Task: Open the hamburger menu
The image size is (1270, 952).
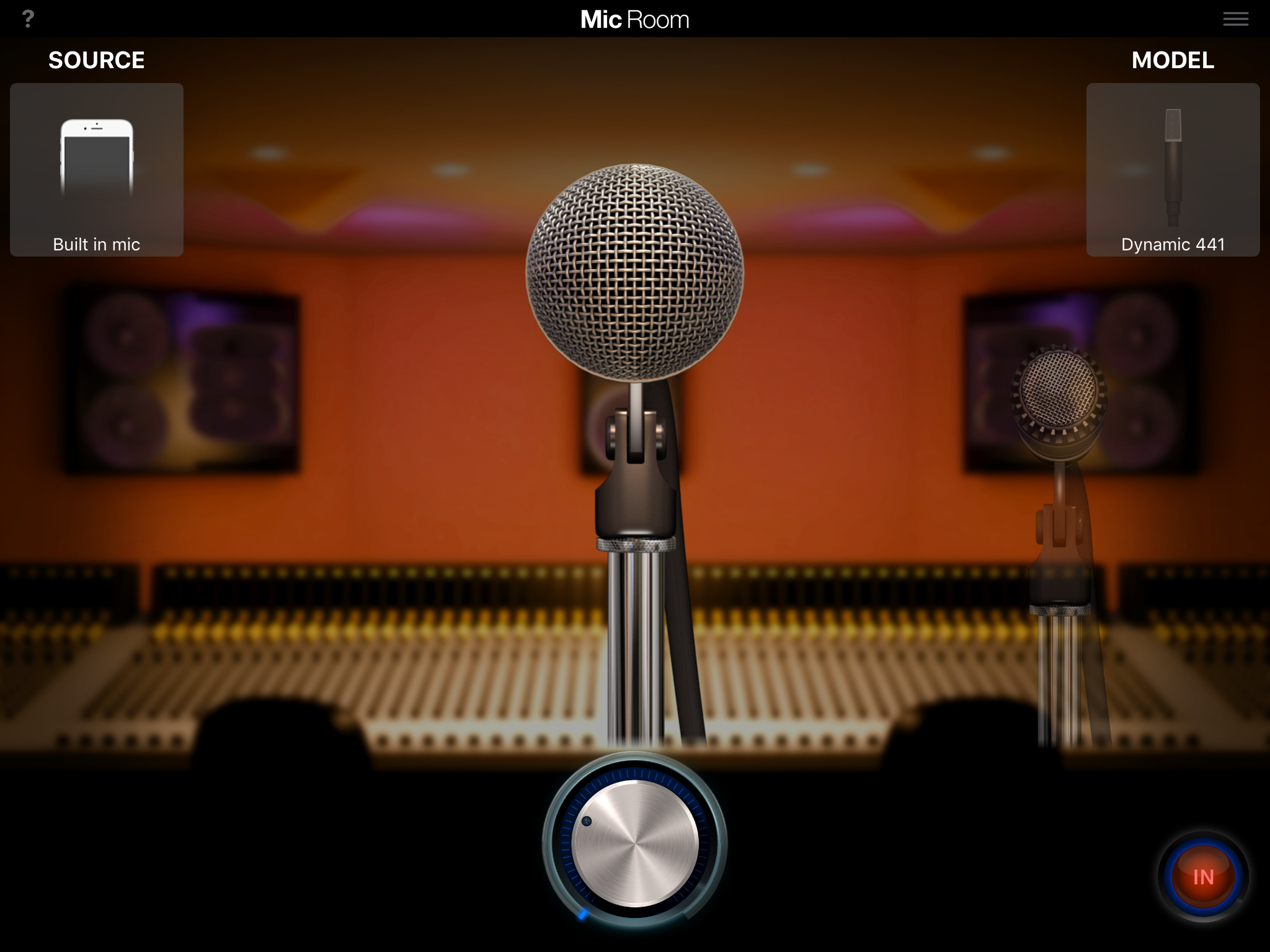Action: click(x=1235, y=19)
